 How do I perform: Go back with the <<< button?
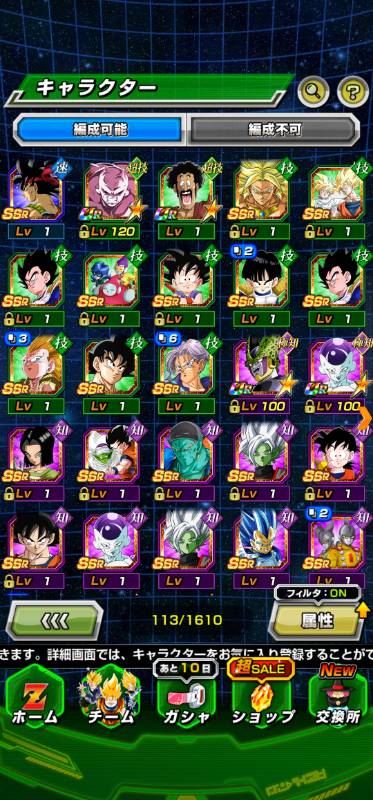click(55, 620)
